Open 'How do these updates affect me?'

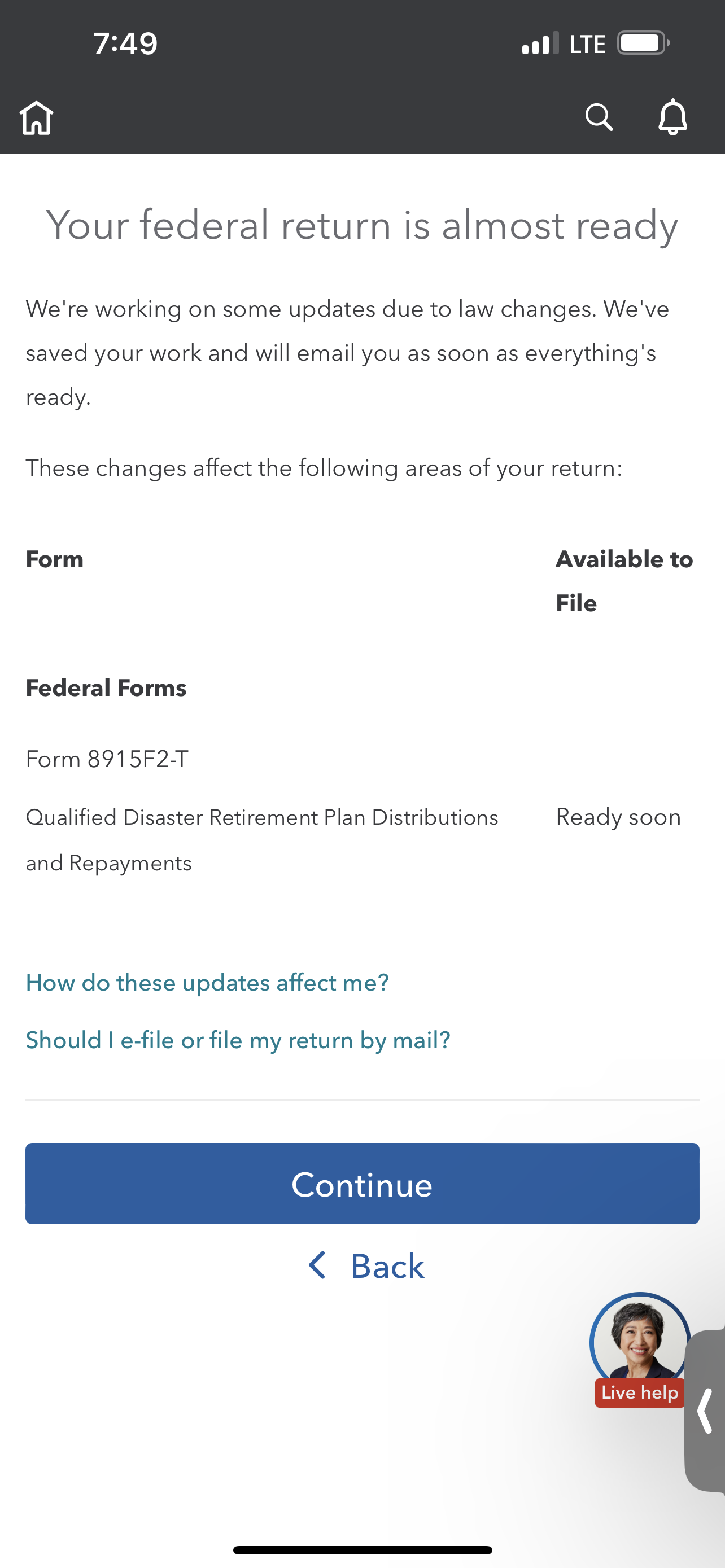coord(207,983)
